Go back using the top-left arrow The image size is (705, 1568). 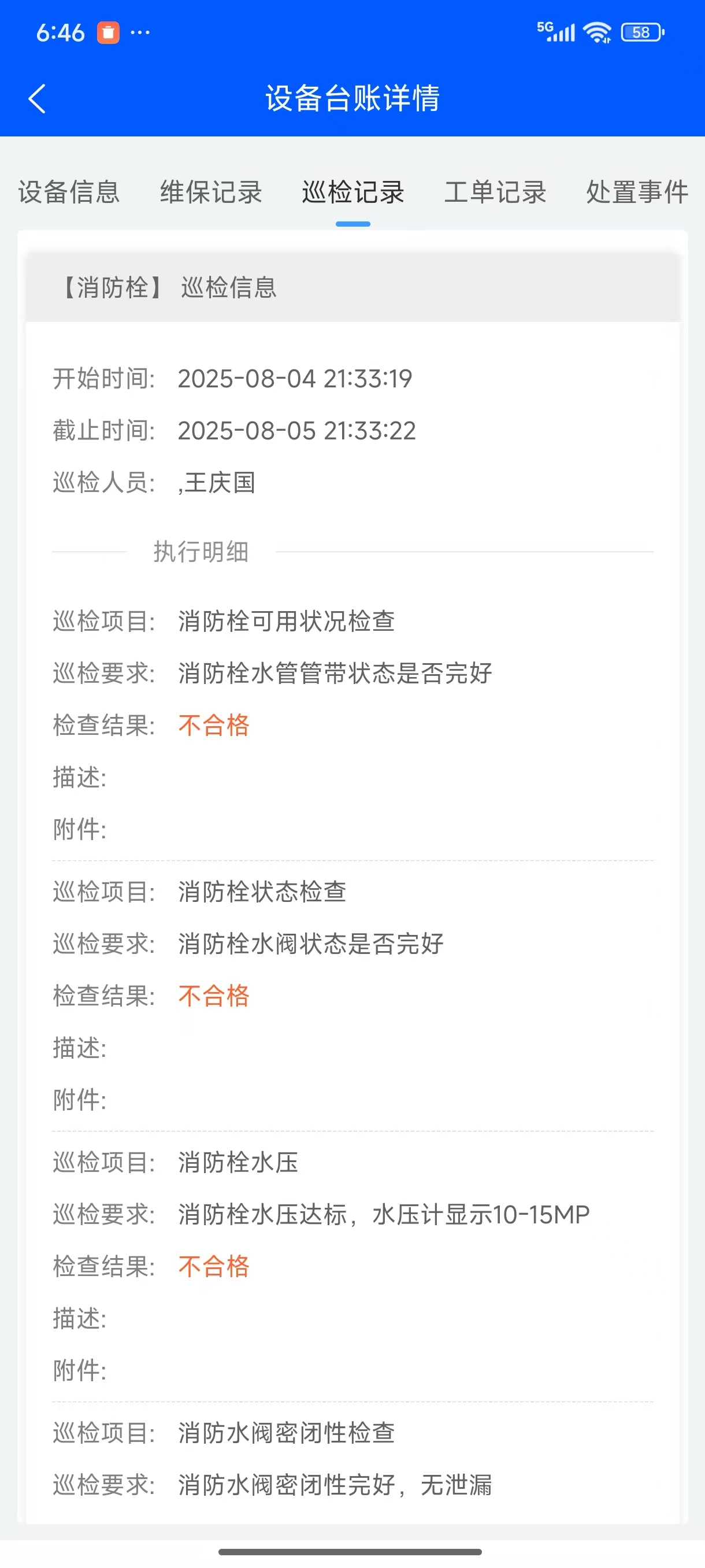37,99
